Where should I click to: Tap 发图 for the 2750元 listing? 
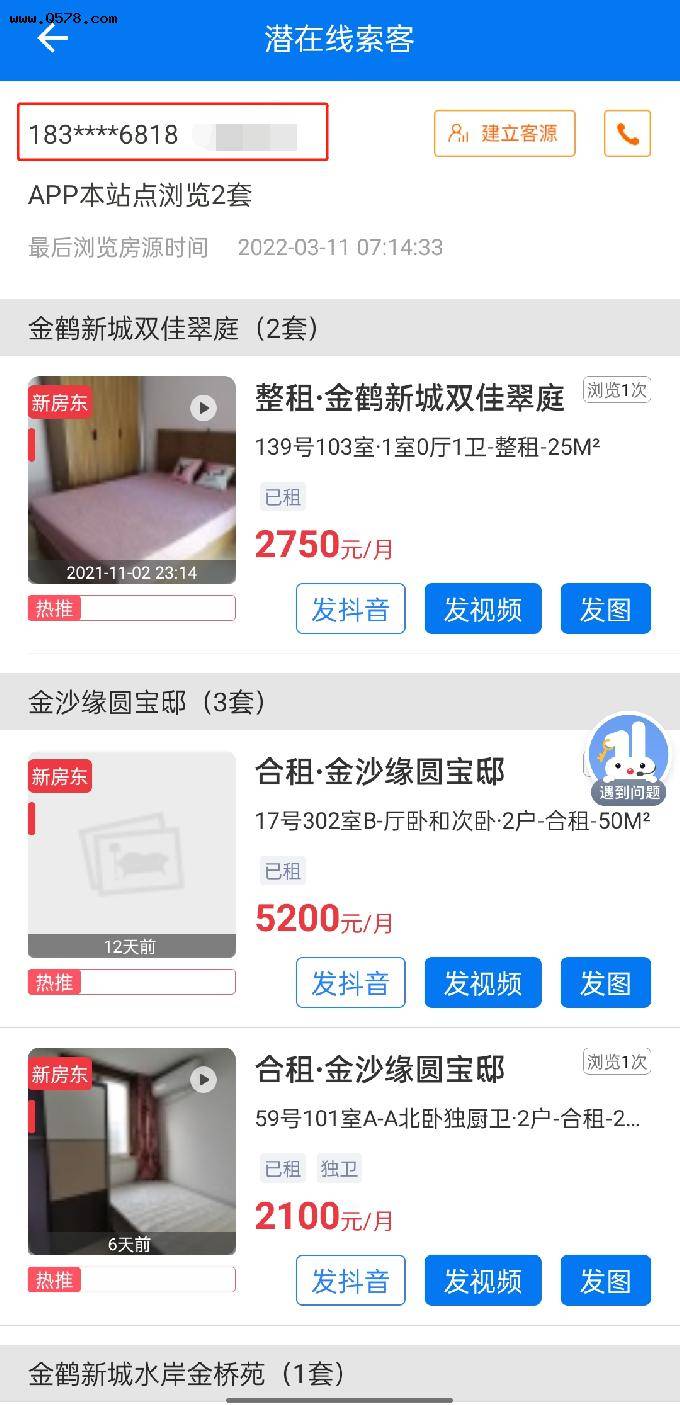tap(605, 609)
